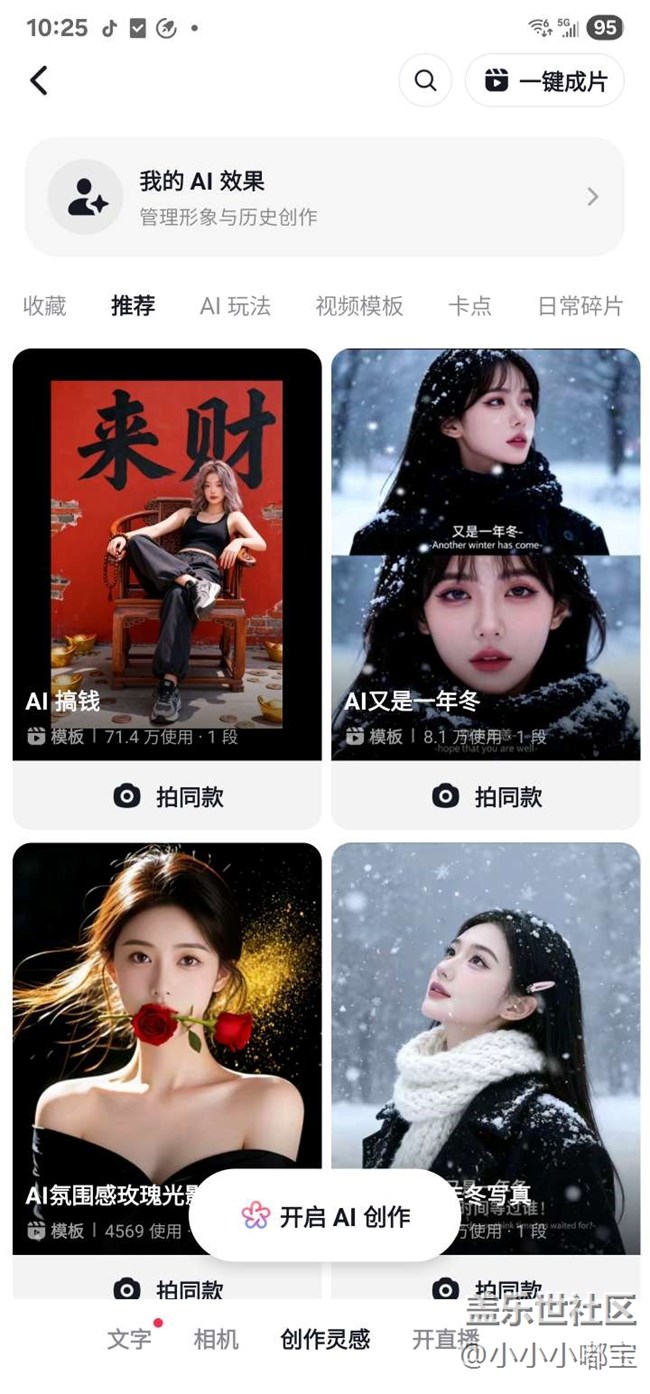
Task: Switch to the 收藏 tab
Action: pyautogui.click(x=45, y=306)
